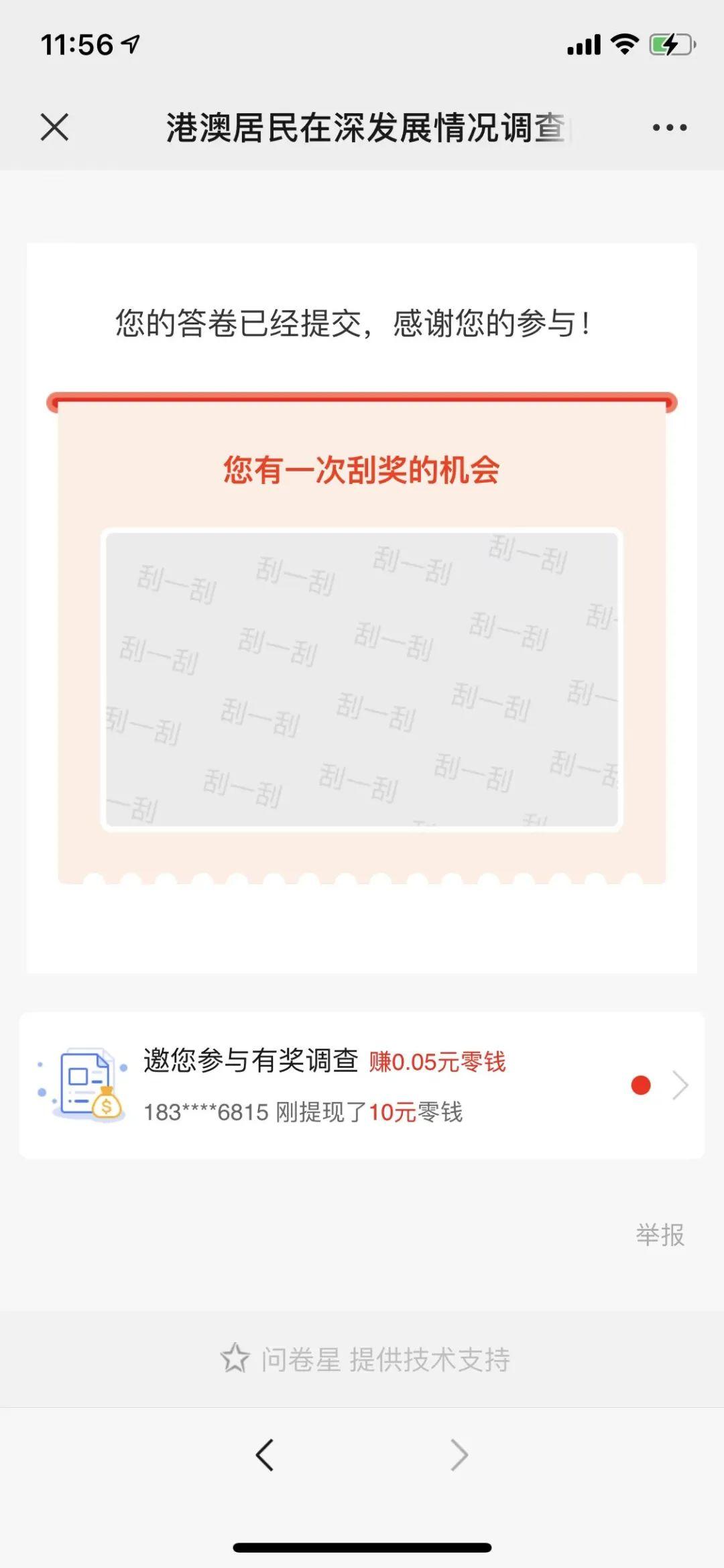Close the survey webpage
The height and width of the screenshot is (1568, 724).
(x=54, y=127)
